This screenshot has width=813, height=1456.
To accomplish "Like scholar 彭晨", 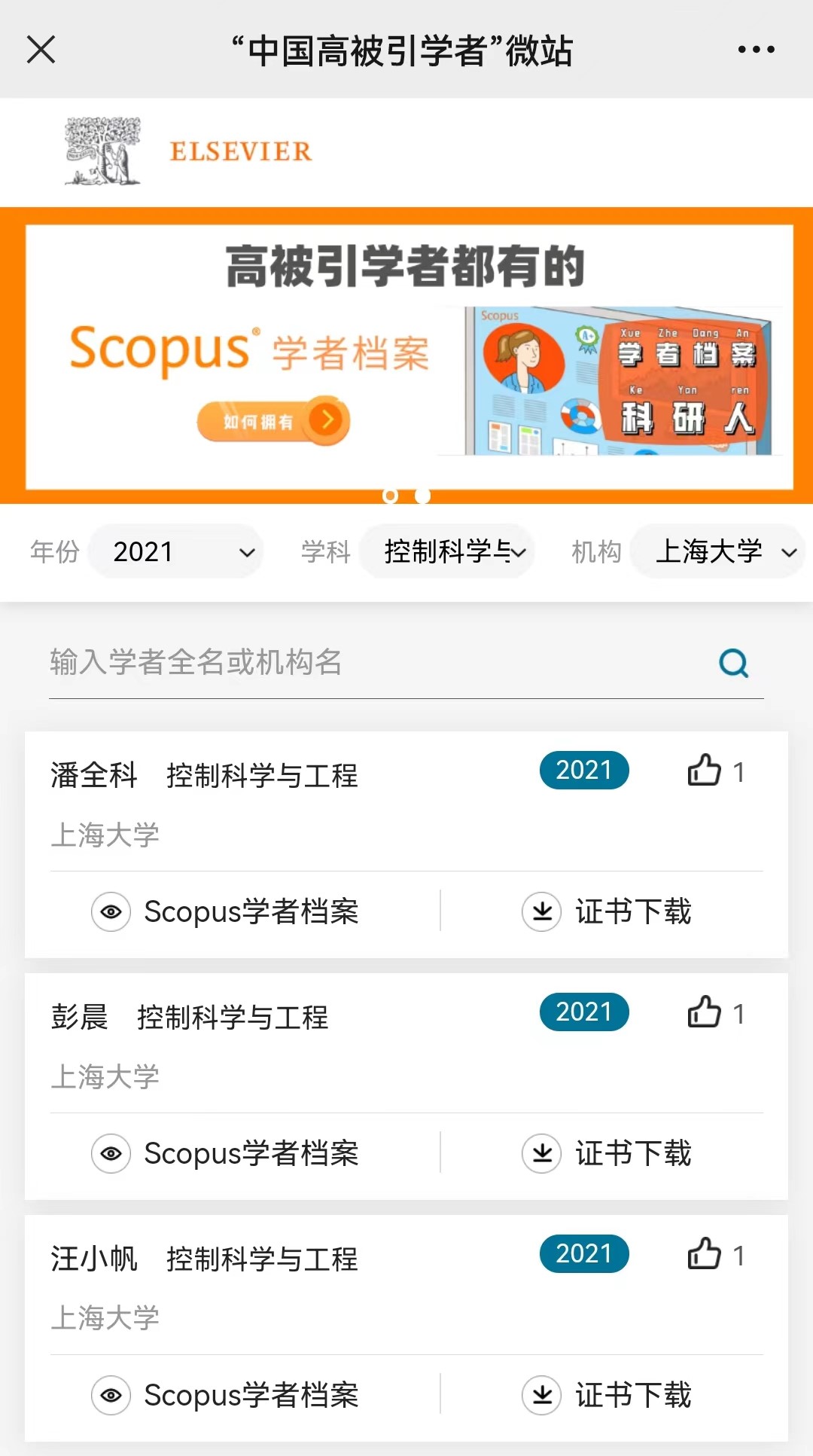I will click(x=705, y=1012).
